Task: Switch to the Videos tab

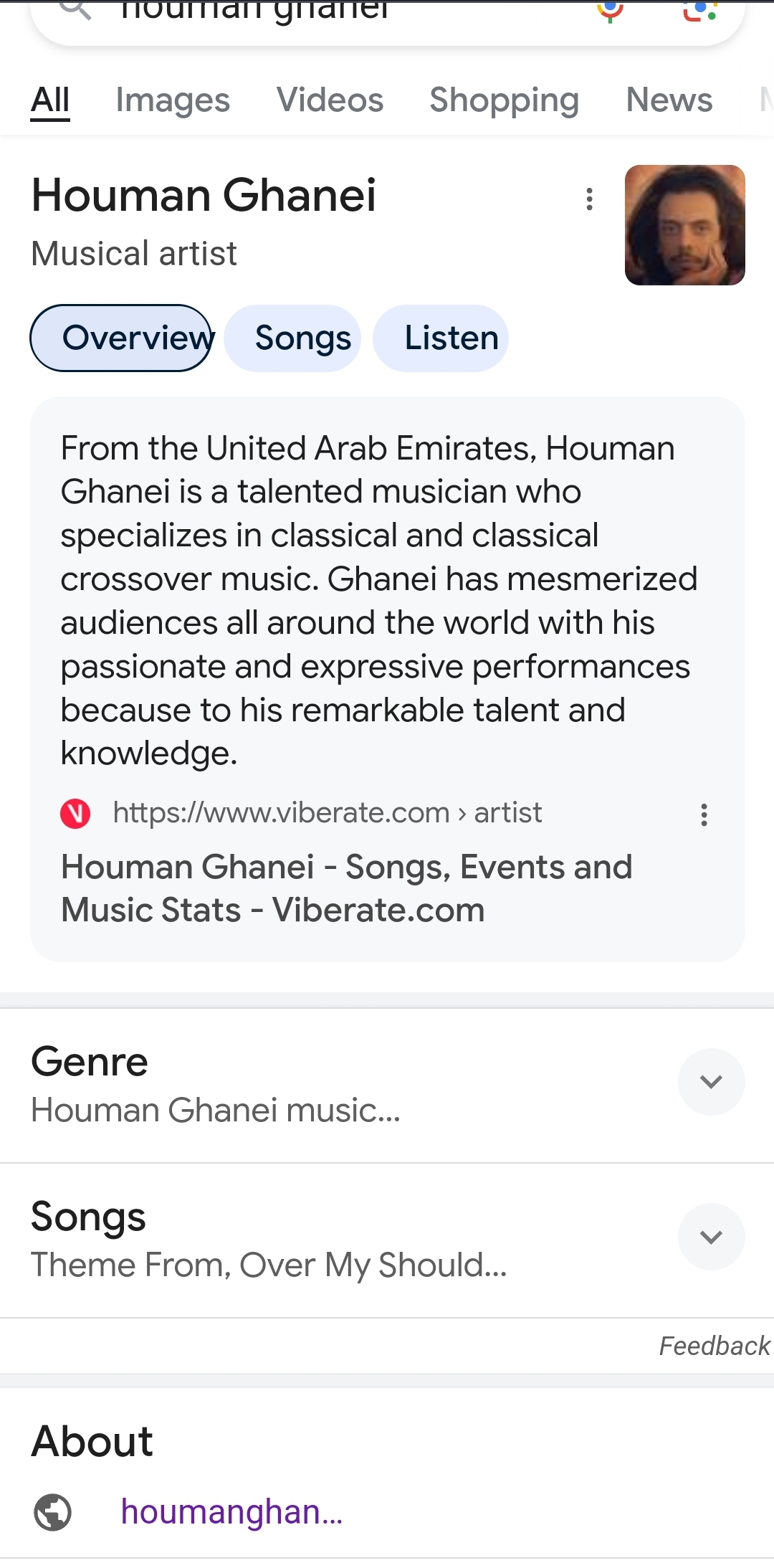Action: click(330, 100)
